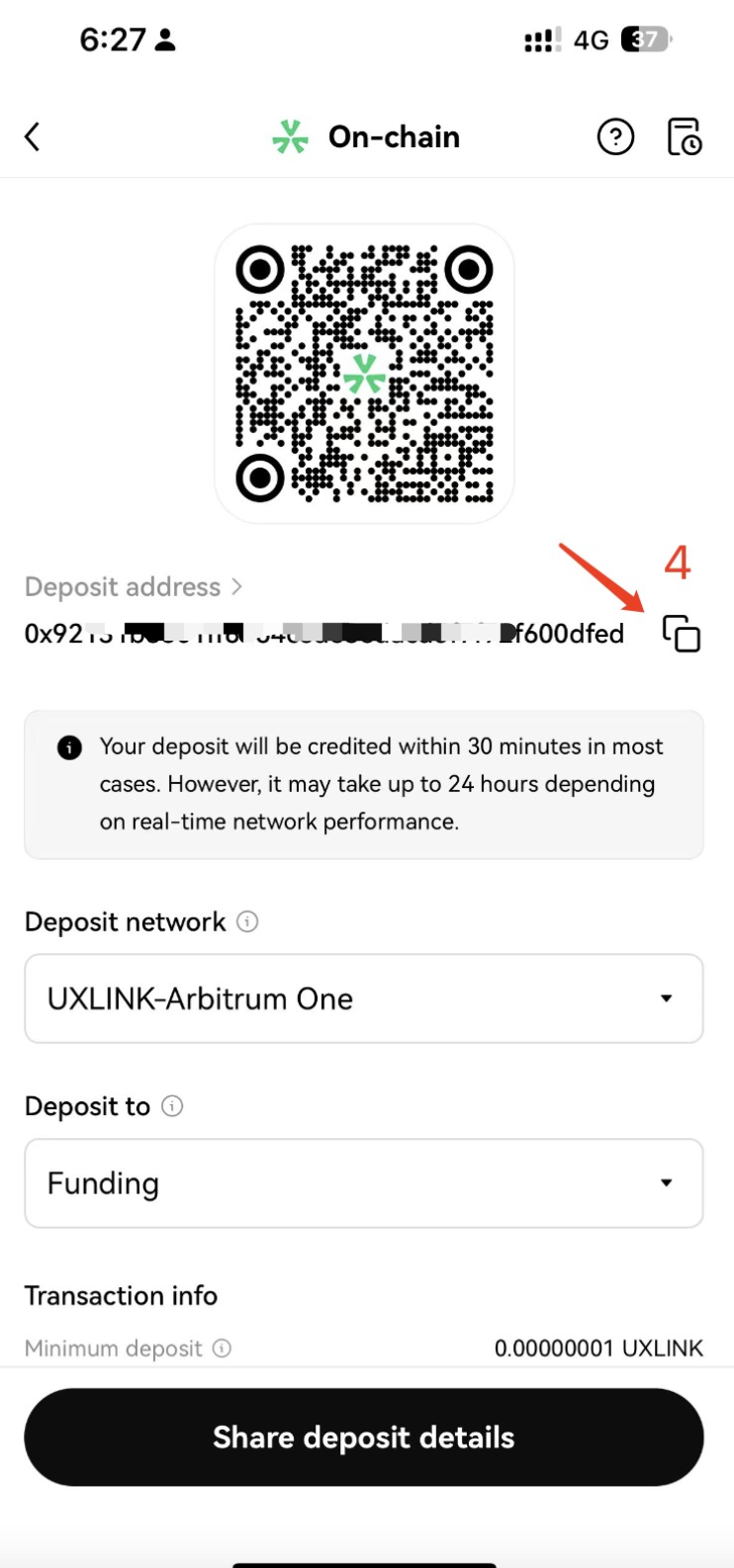View info about Deposit network

[x=247, y=921]
